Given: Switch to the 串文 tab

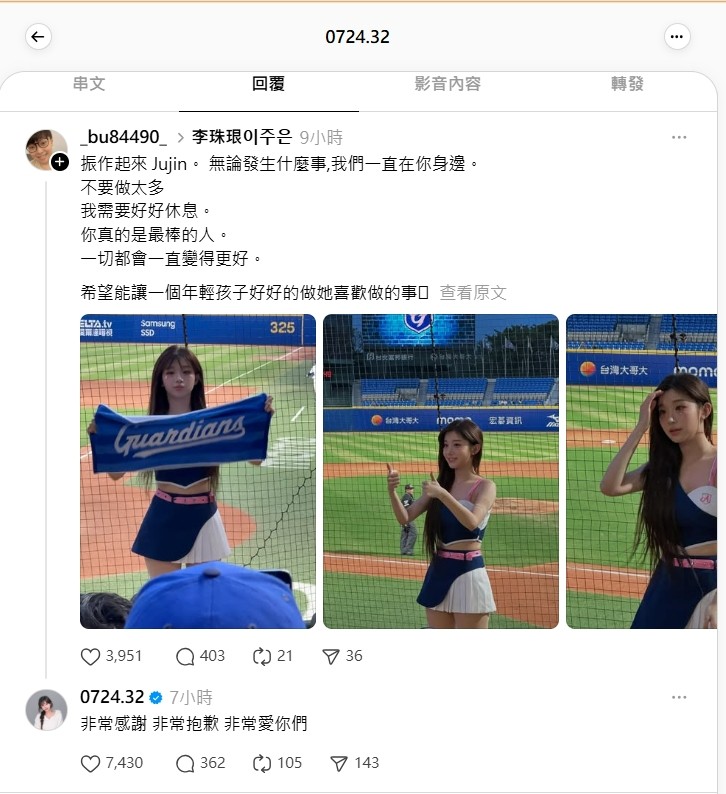Looking at the screenshot, I should click(89, 84).
